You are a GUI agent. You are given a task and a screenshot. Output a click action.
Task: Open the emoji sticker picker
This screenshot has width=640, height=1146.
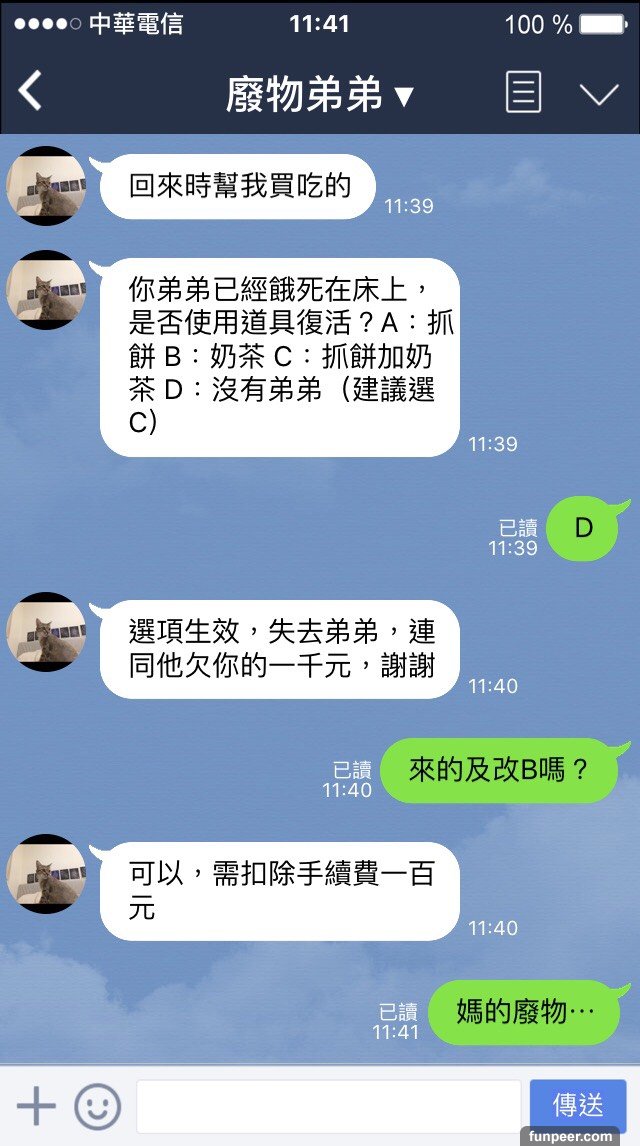click(97, 1106)
